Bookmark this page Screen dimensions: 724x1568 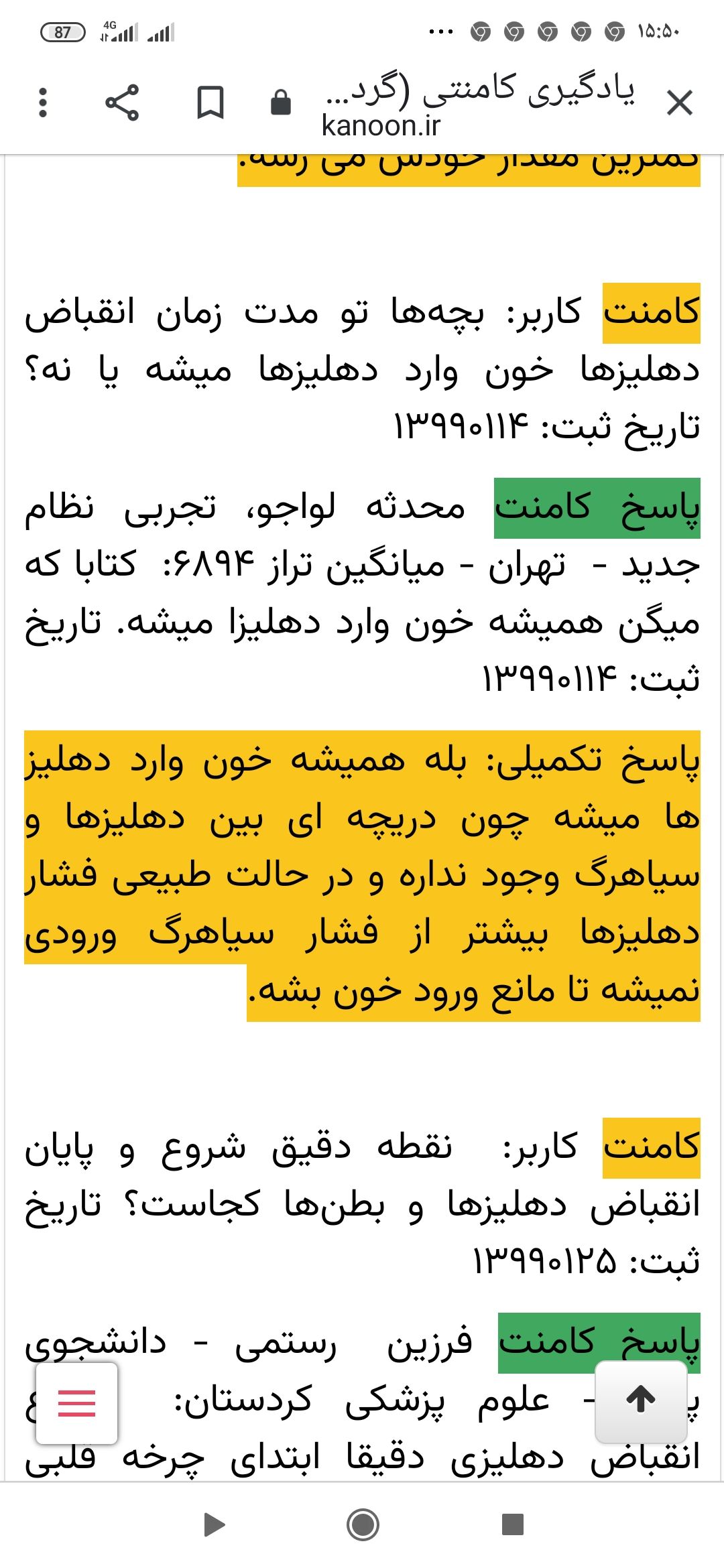coord(210,103)
